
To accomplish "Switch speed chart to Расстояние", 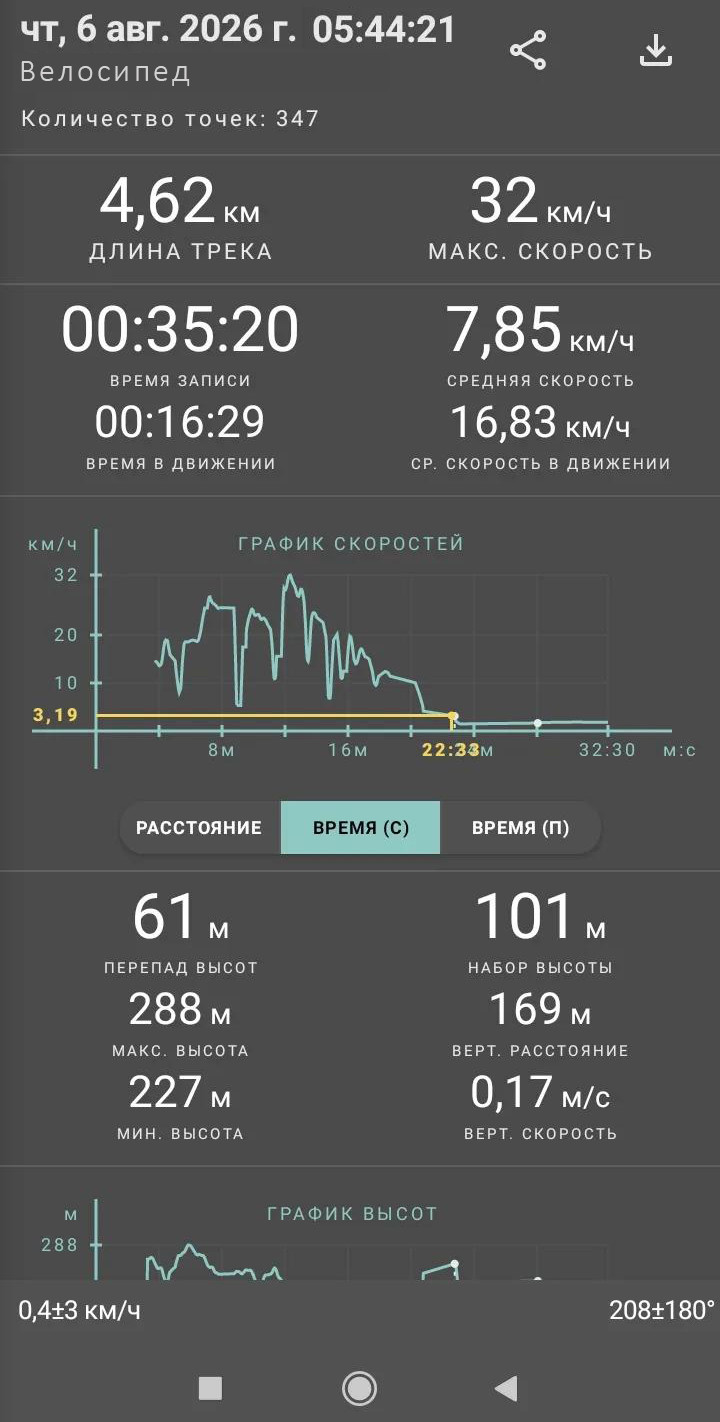I will click(x=199, y=828).
